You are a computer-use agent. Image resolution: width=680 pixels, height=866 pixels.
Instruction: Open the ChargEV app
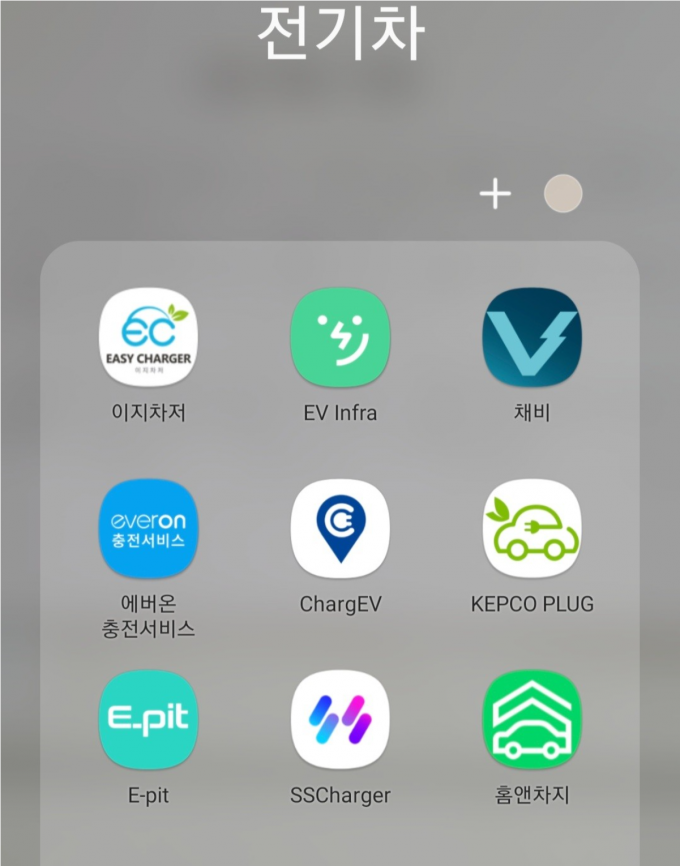point(340,529)
